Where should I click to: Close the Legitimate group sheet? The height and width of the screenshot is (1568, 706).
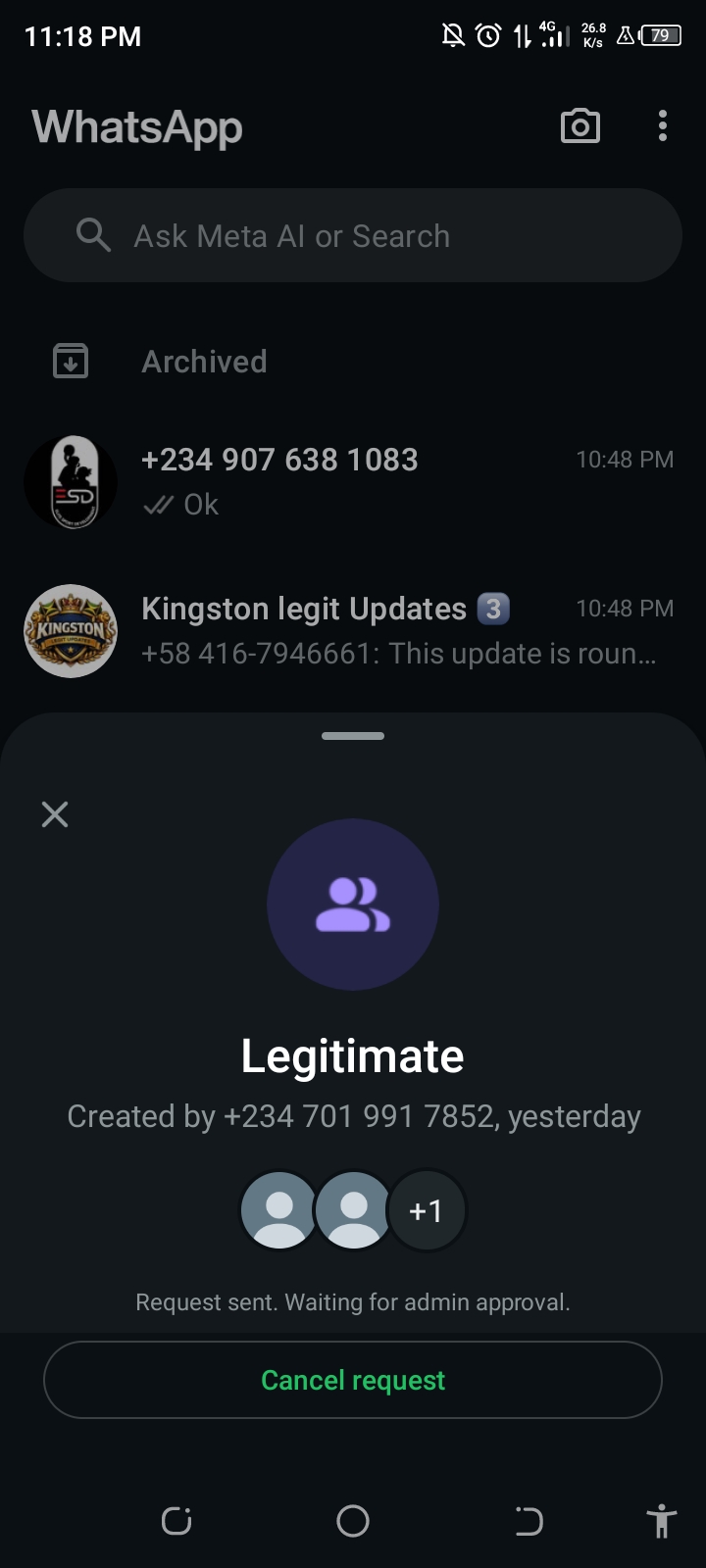point(55,814)
